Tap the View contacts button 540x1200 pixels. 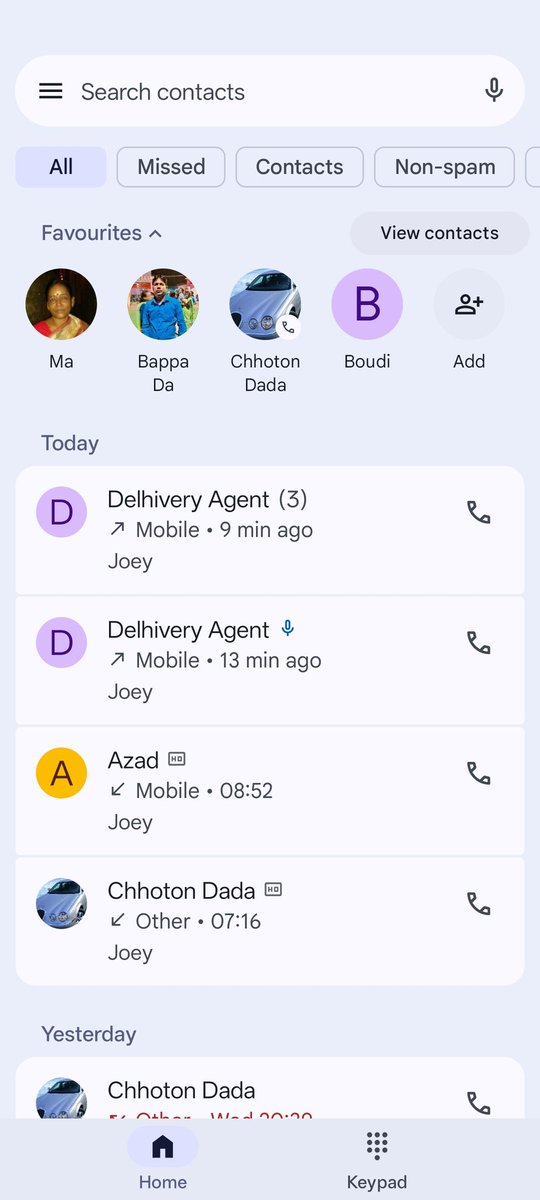(439, 233)
